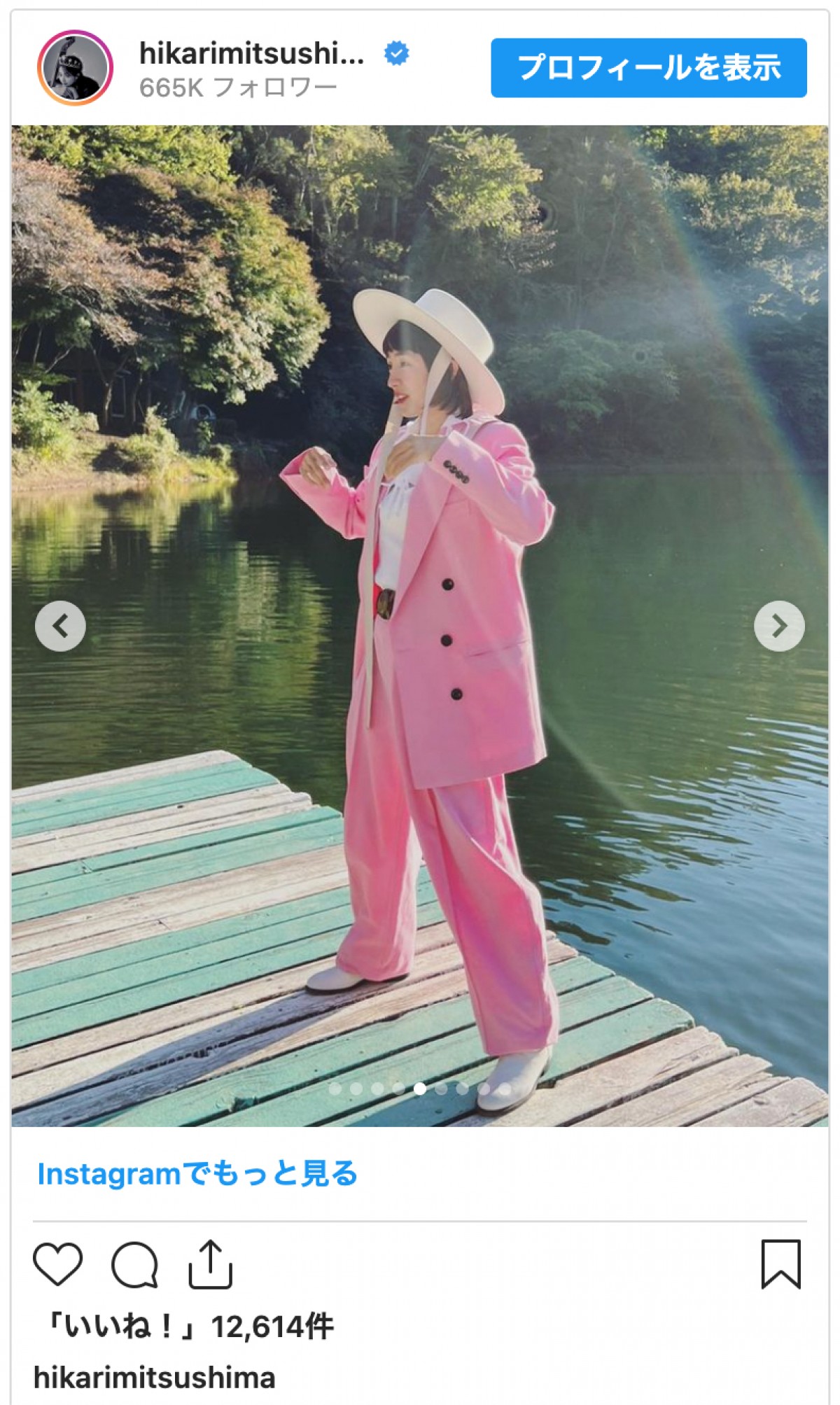Like this post with the heart icon
The image size is (840, 1405).
(58, 1264)
